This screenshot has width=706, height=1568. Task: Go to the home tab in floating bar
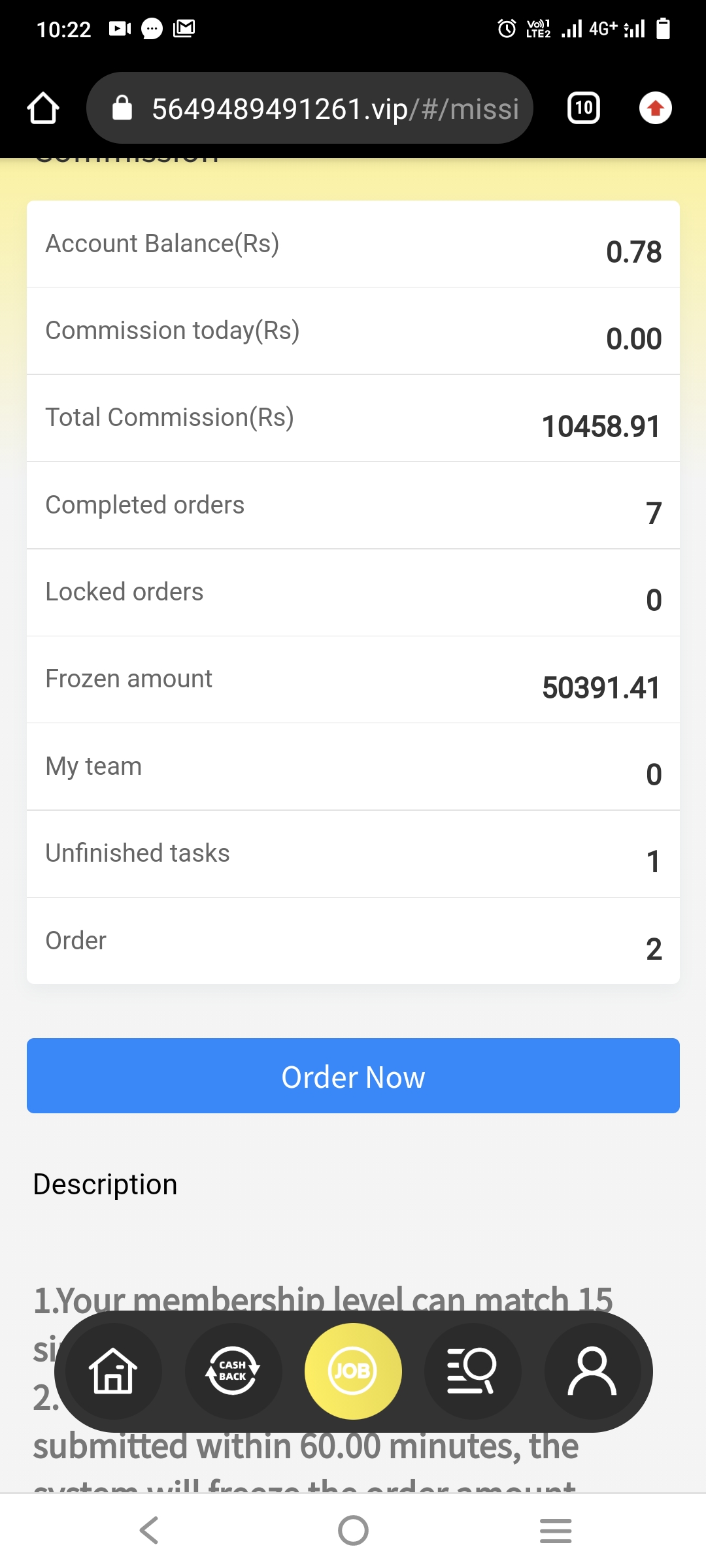[x=113, y=1371]
